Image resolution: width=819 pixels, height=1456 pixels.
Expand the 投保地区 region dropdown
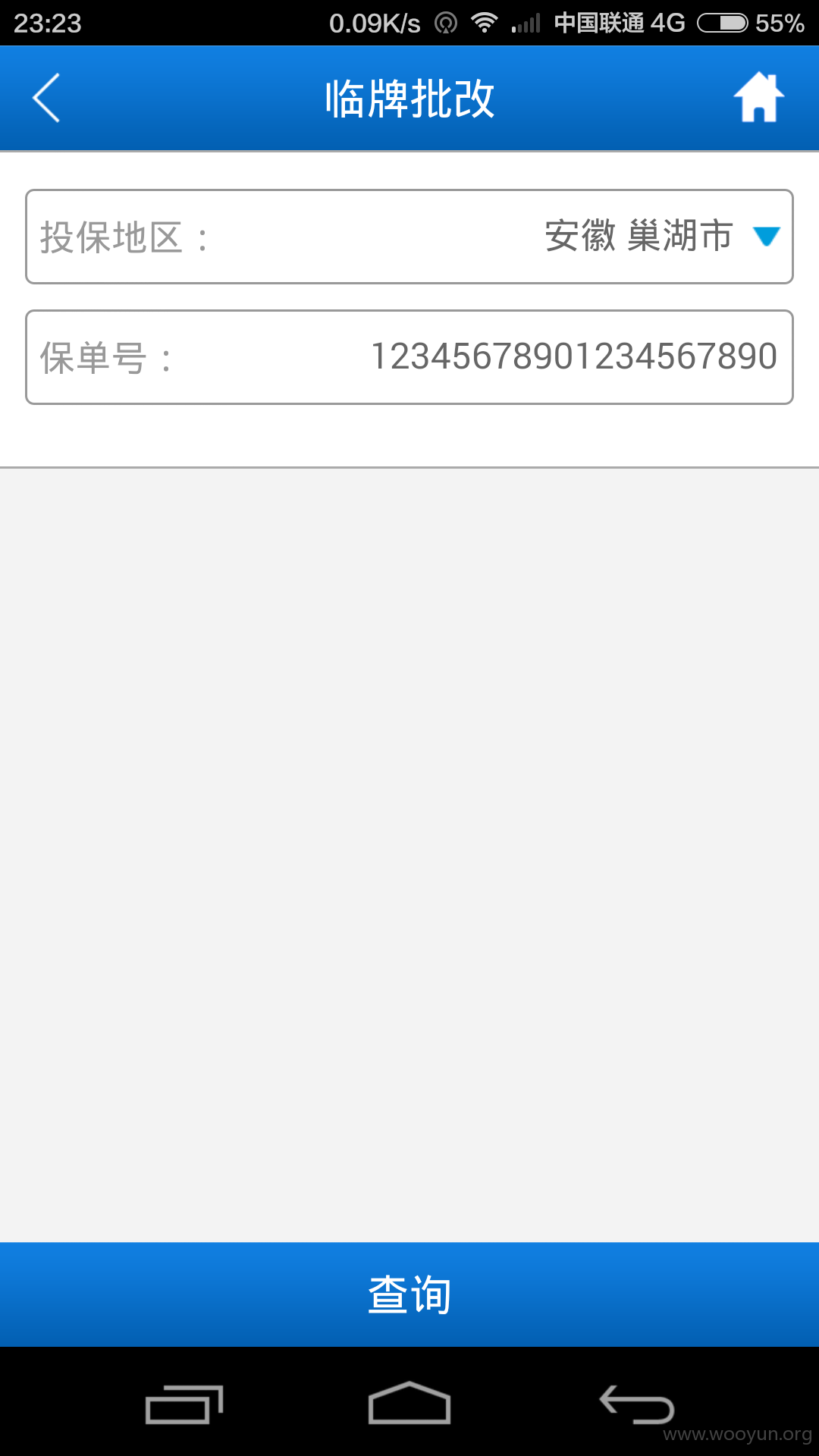(409, 237)
